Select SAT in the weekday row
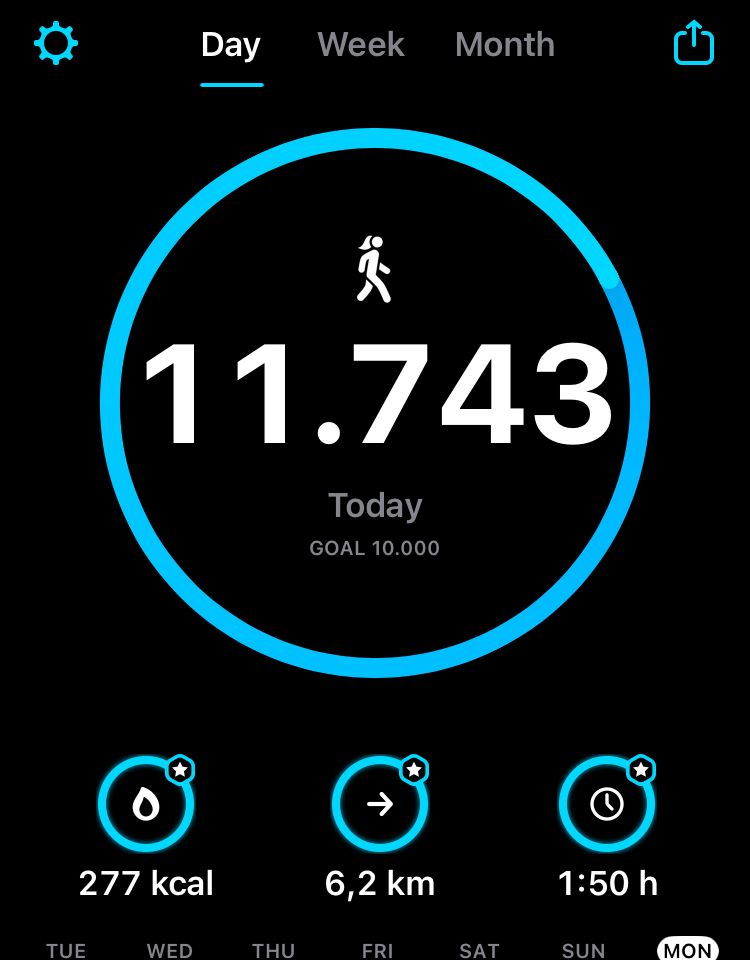Screen dimensions: 750x960 (480, 950)
